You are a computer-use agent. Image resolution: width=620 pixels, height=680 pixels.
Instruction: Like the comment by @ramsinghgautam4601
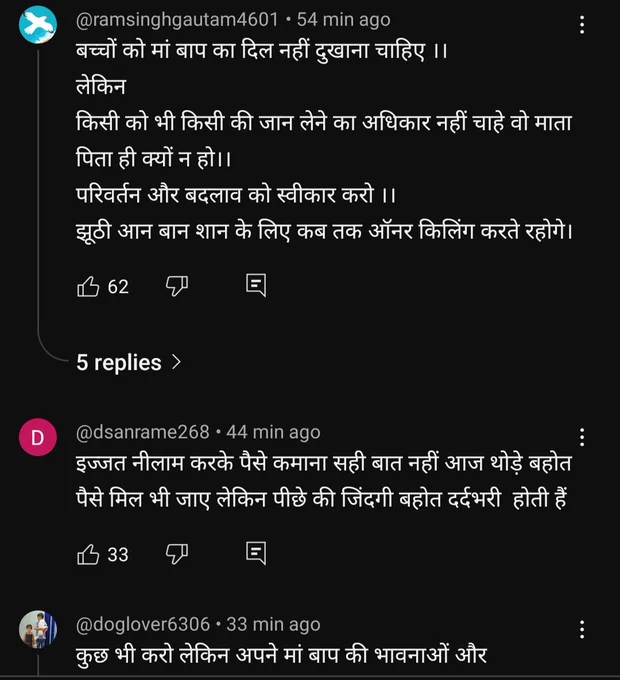click(x=88, y=286)
